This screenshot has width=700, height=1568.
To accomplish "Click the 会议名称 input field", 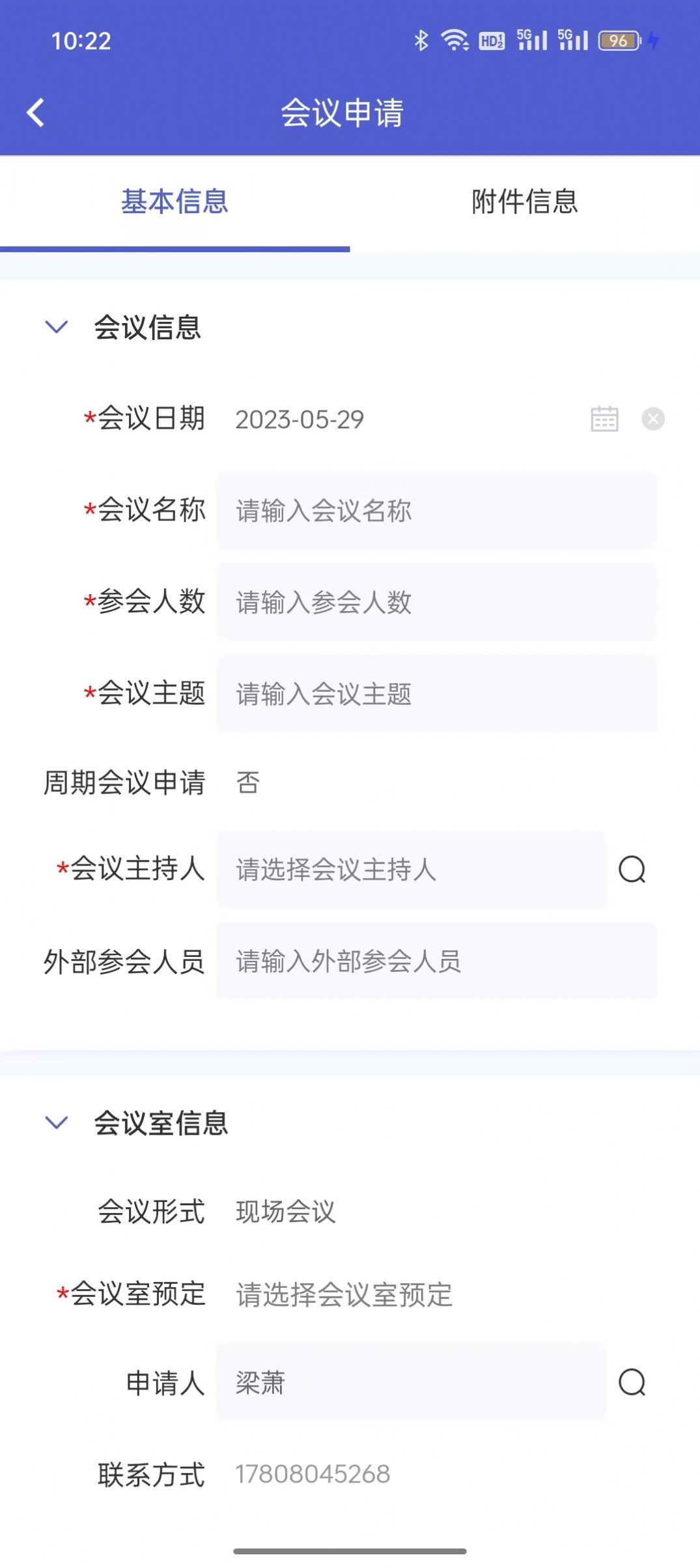I will (x=435, y=511).
